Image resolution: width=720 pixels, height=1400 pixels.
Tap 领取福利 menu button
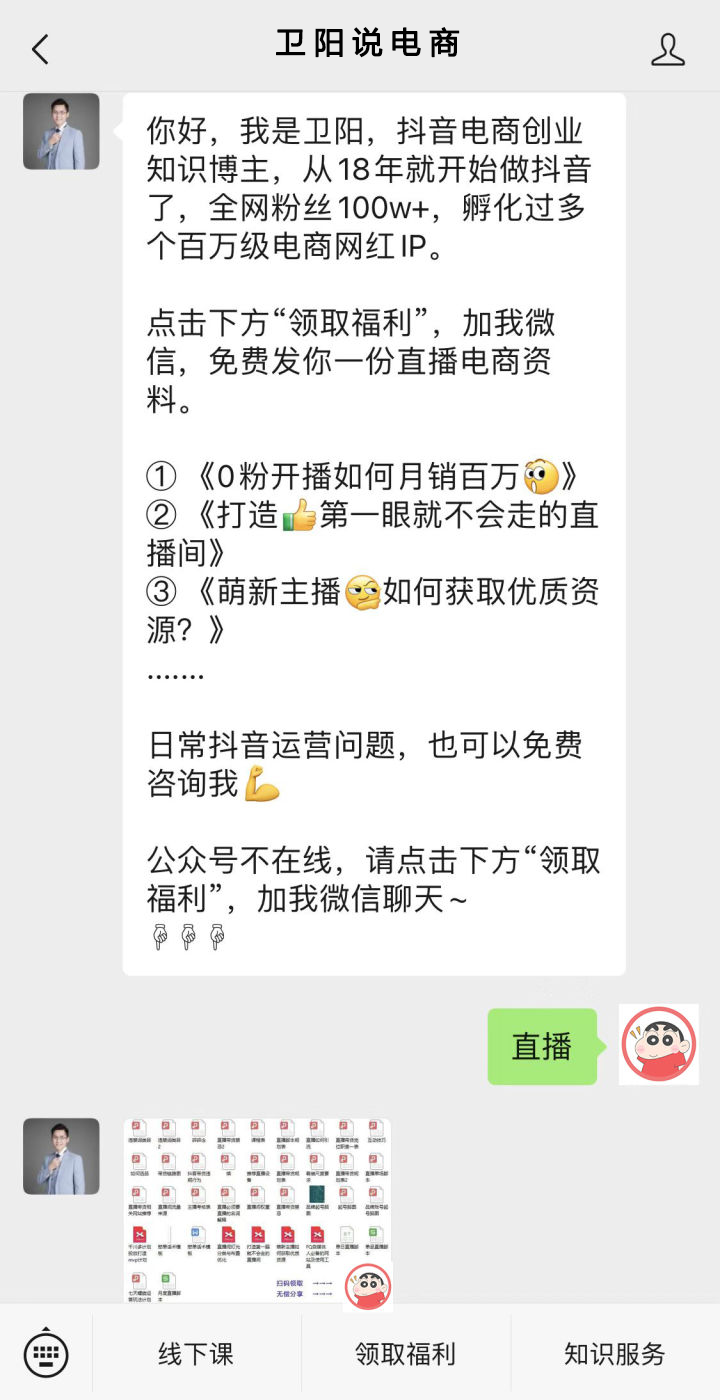coord(405,1354)
